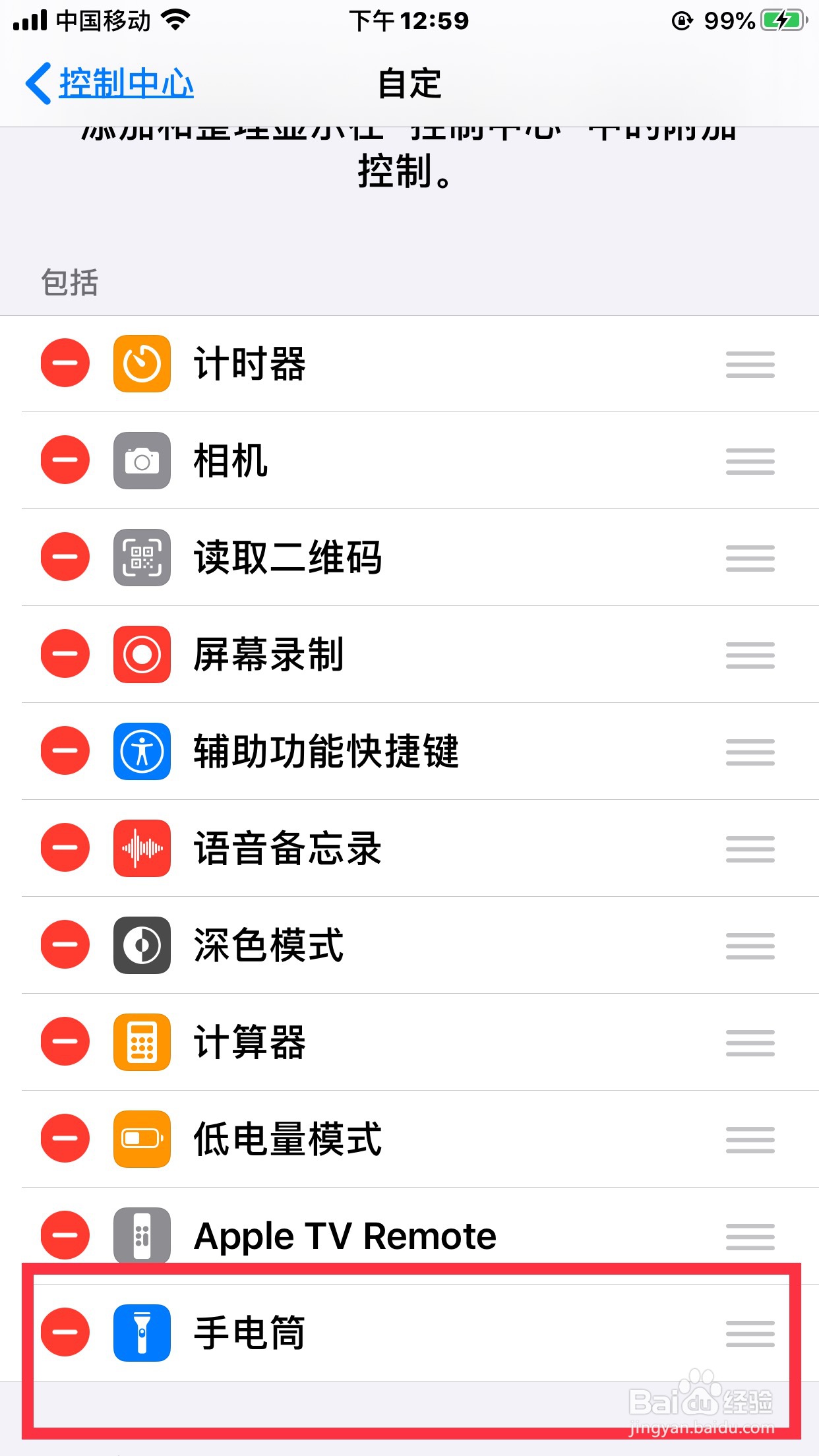
Task: Tap the Apple TV Remote row label
Action: pyautogui.click(x=344, y=1236)
